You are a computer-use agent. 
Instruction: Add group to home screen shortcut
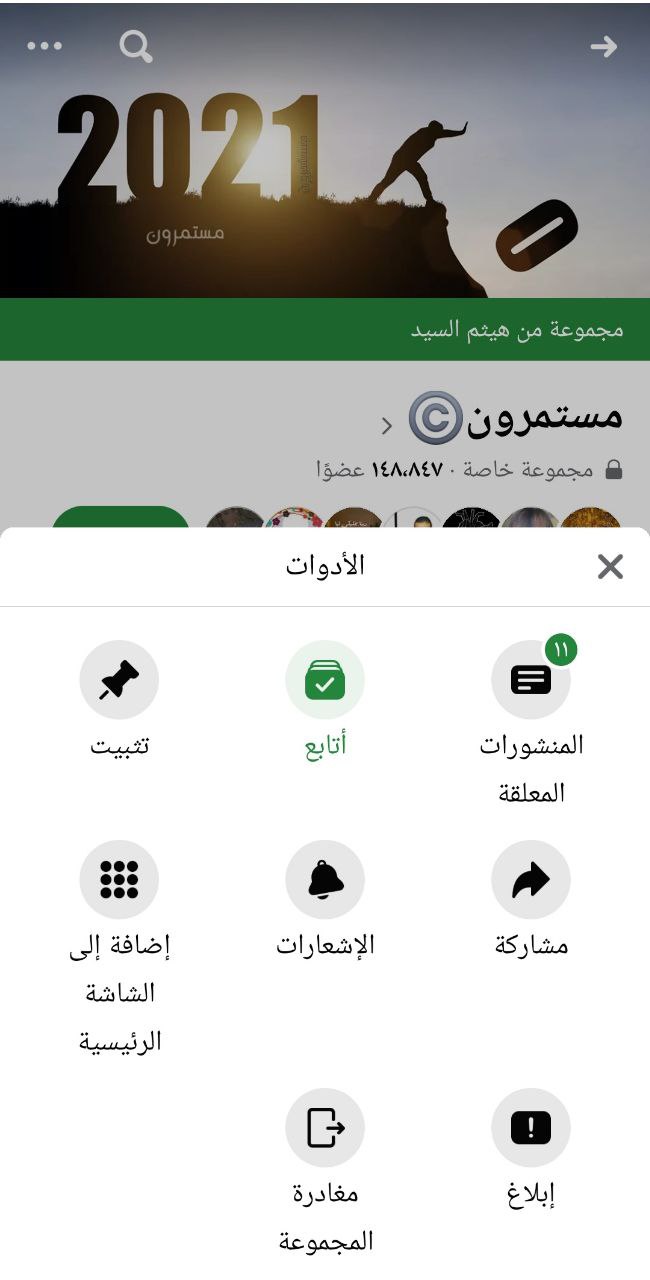[119, 880]
